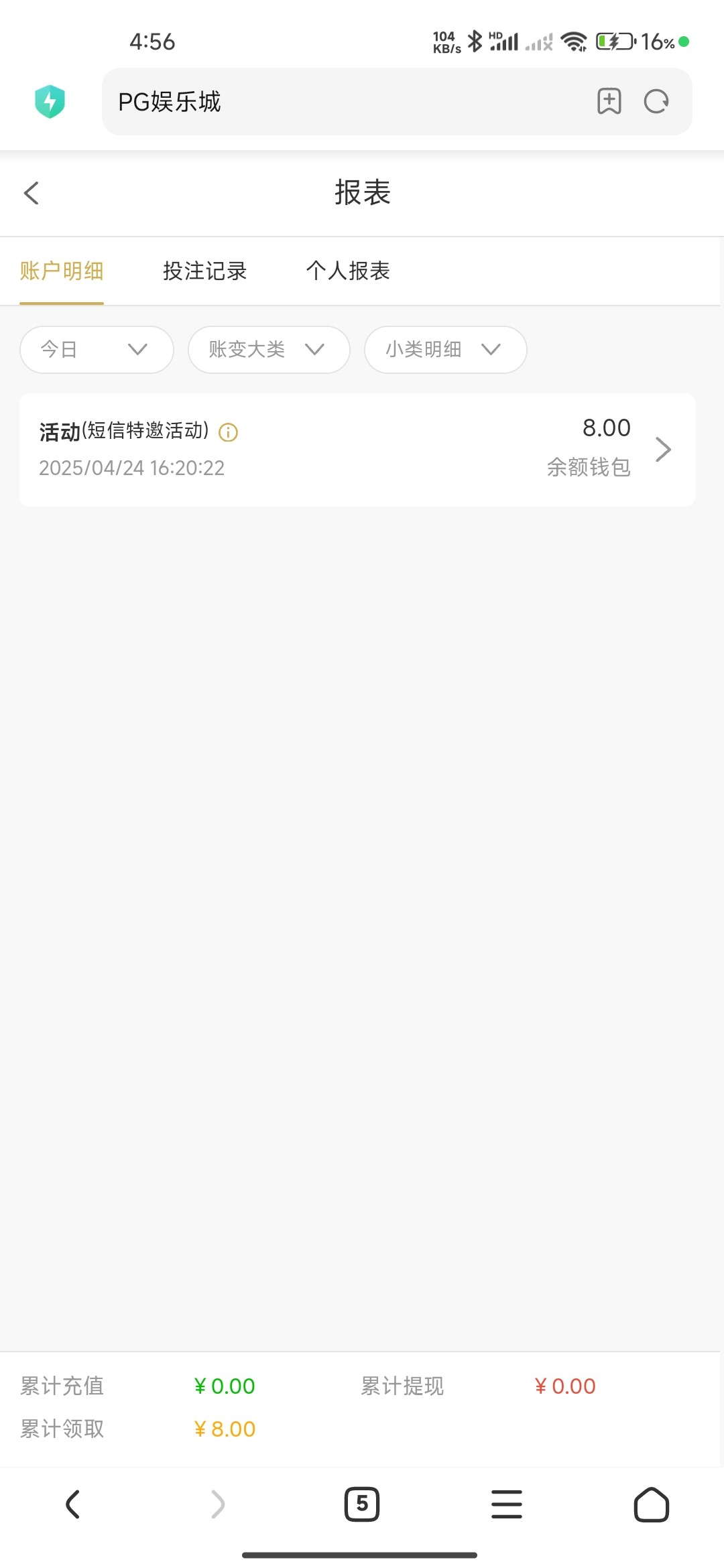This screenshot has height=1568, width=724.
Task: Expand the 账变大类 filter dropdown
Action: tap(269, 349)
